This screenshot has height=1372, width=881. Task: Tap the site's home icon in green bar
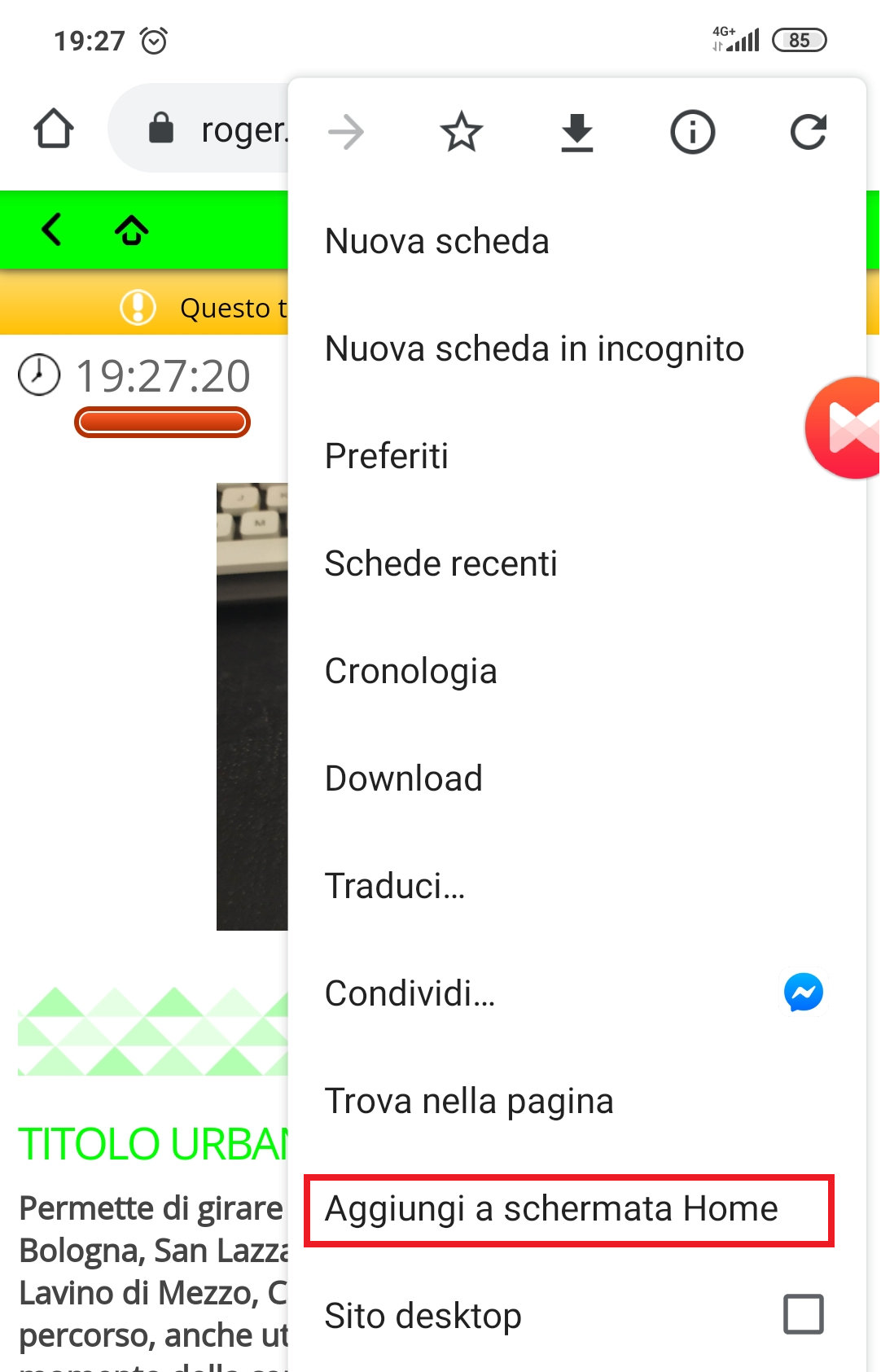pos(132,230)
